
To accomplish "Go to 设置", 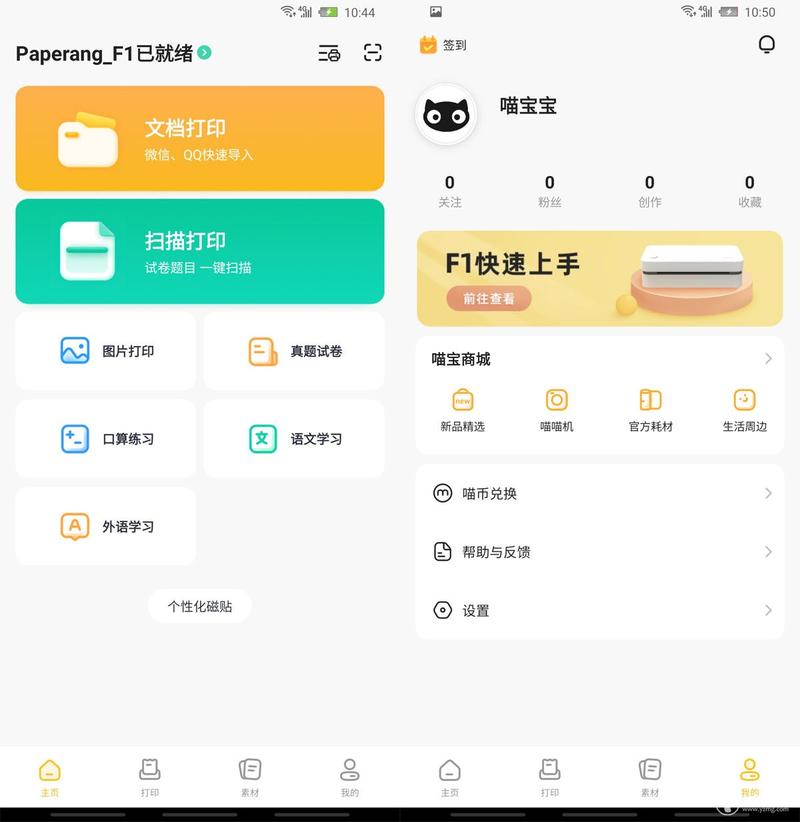I will tap(600, 610).
